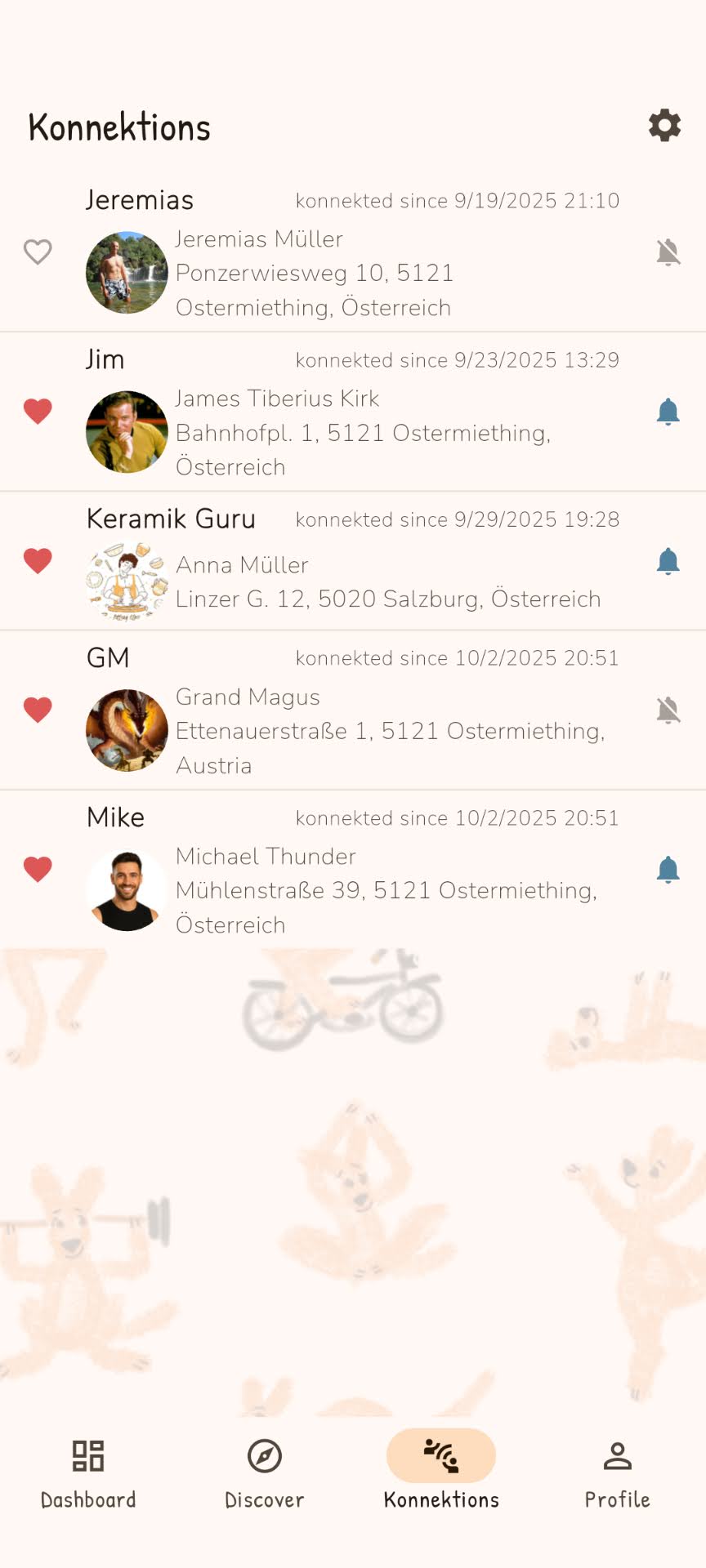The height and width of the screenshot is (1568, 706).
Task: Unmute notifications for Jeremias
Action: (668, 252)
